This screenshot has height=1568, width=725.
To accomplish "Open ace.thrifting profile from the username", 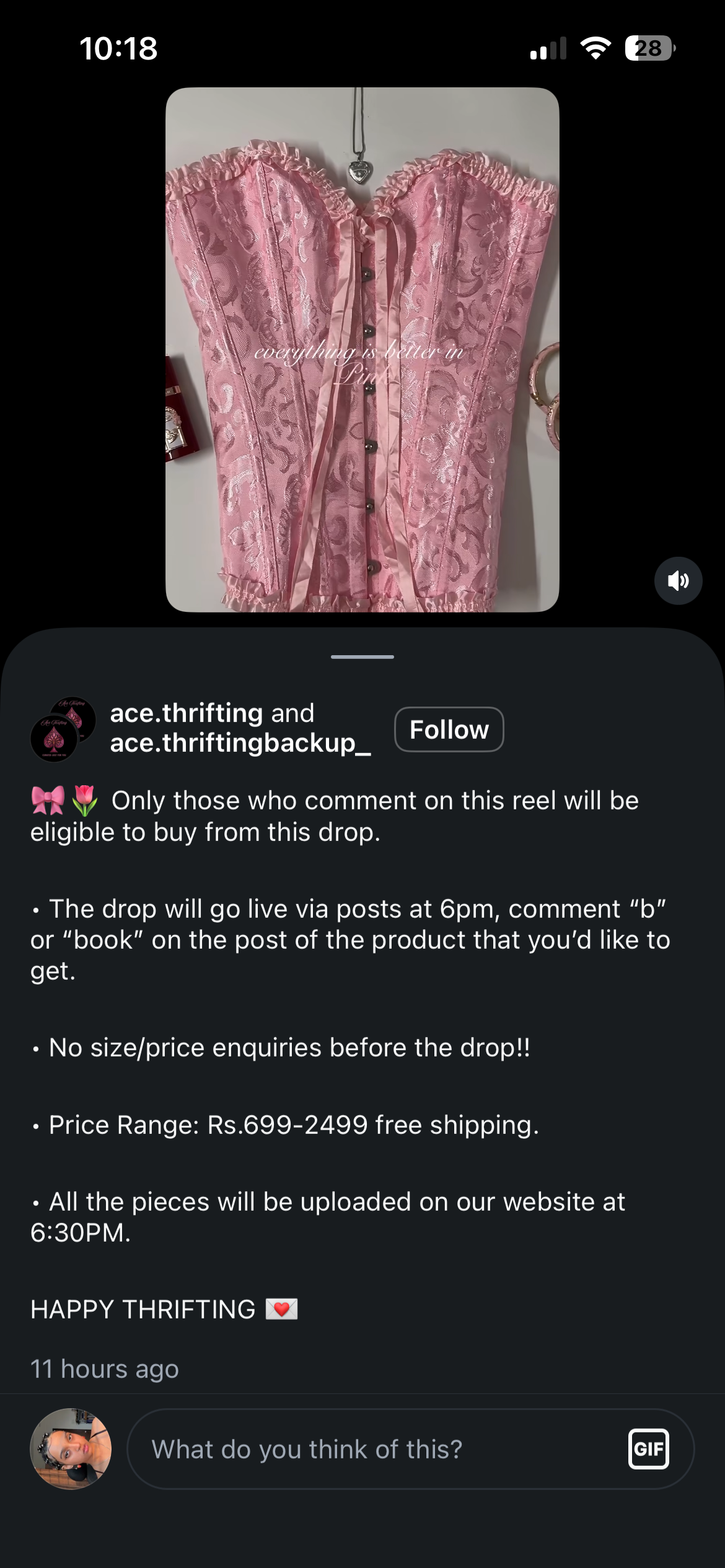I will coord(187,713).
